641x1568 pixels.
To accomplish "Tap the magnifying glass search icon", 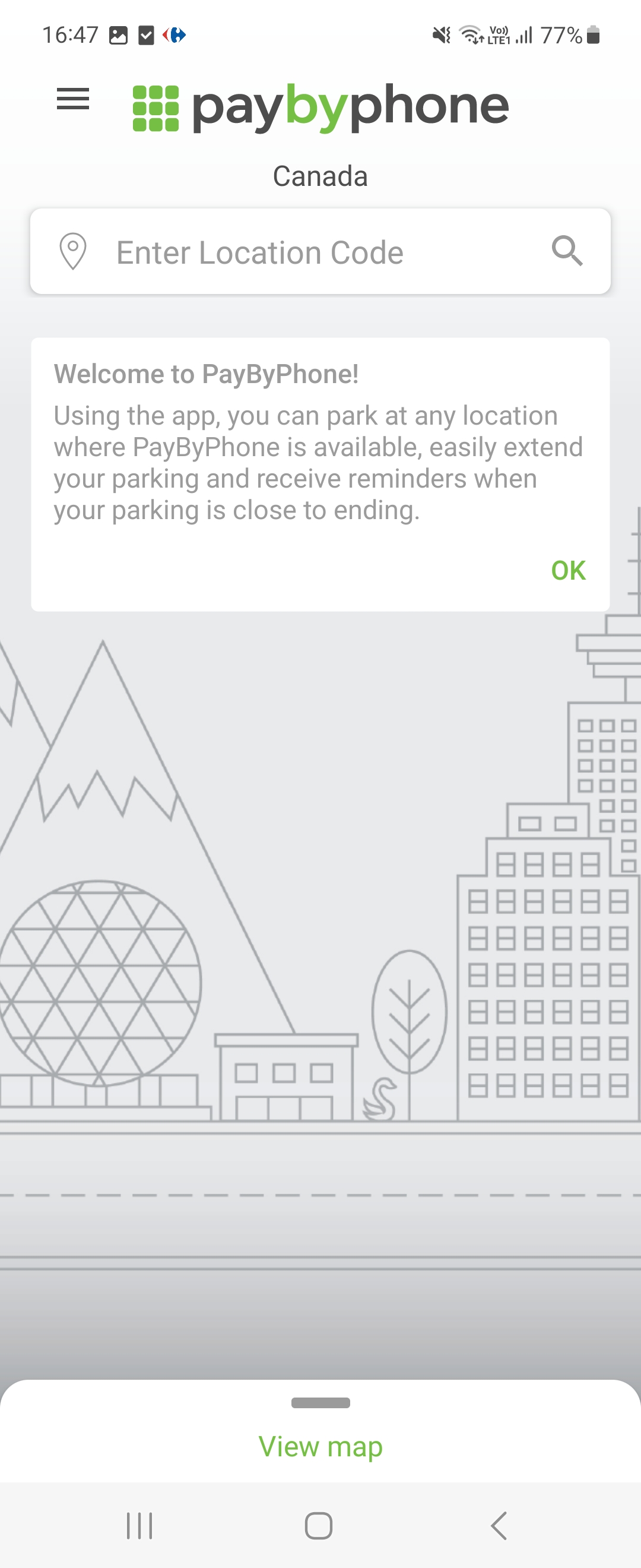I will pos(567,251).
